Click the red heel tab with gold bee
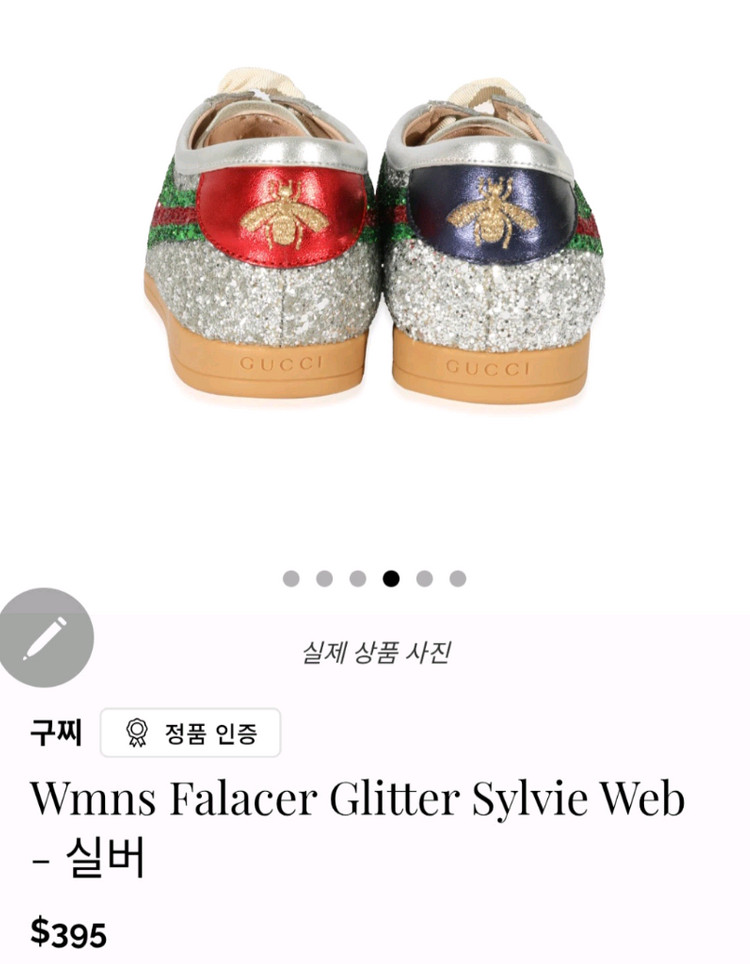 point(283,210)
